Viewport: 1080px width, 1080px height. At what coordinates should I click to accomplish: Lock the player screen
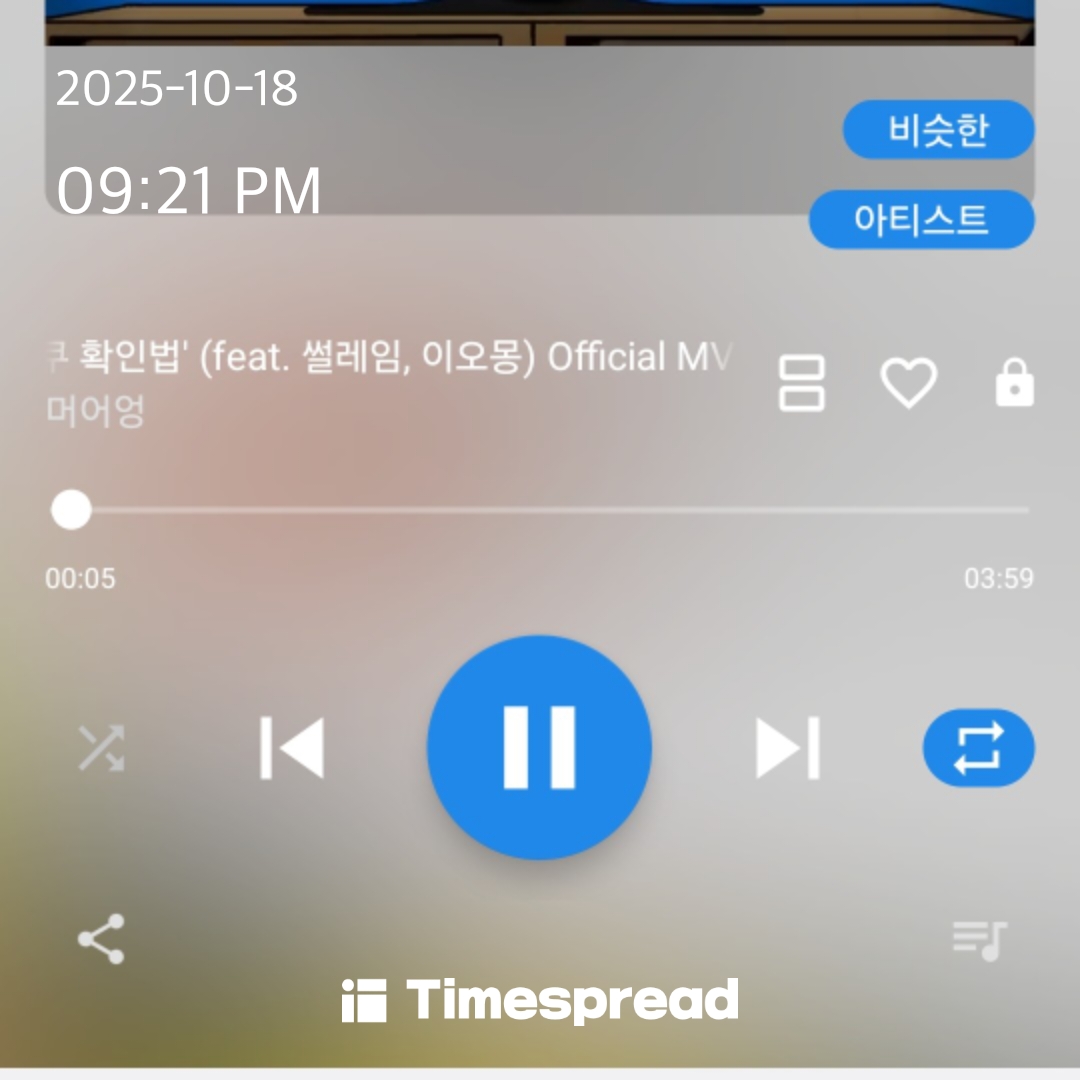1014,384
